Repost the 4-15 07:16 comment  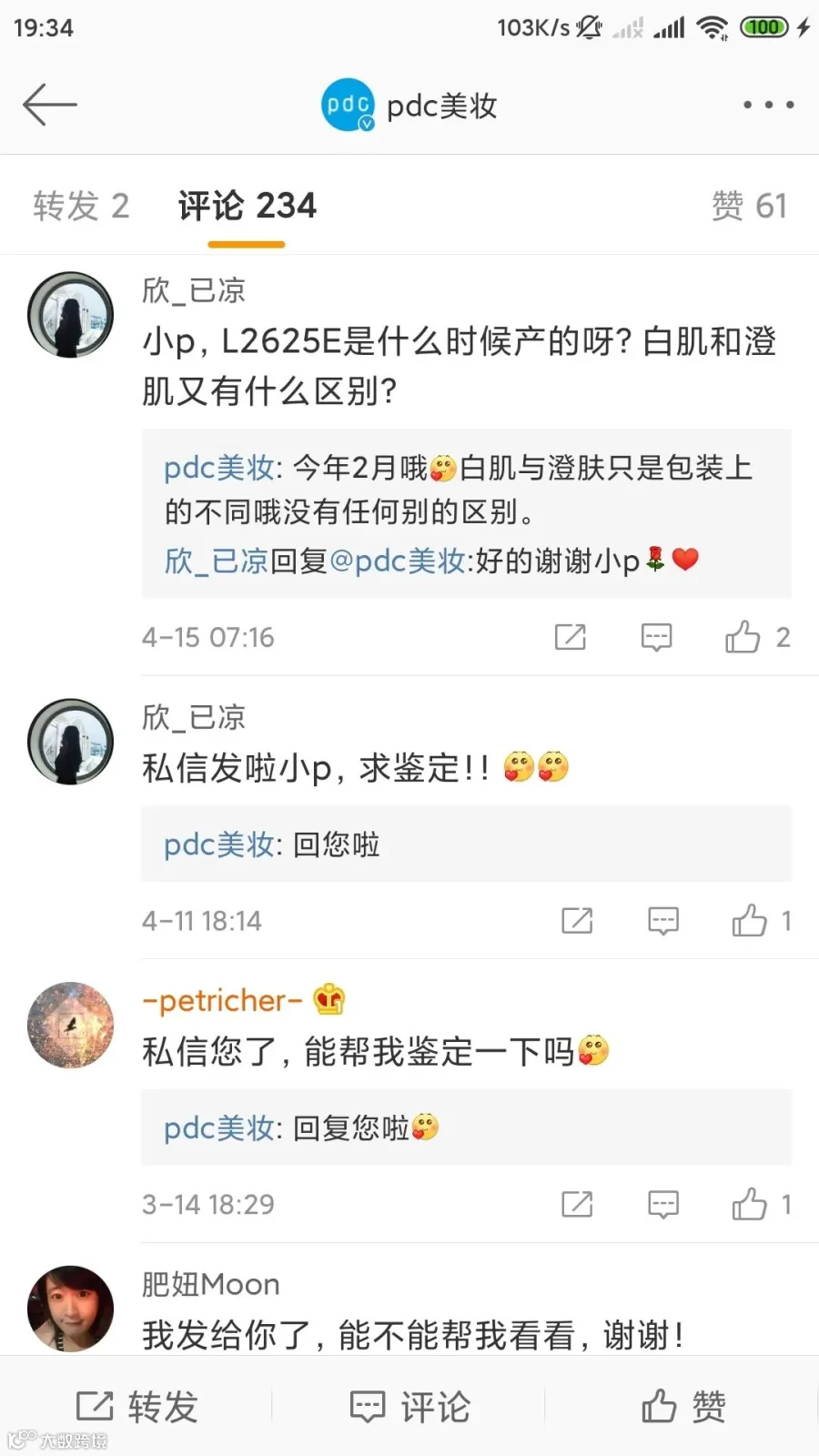571,637
